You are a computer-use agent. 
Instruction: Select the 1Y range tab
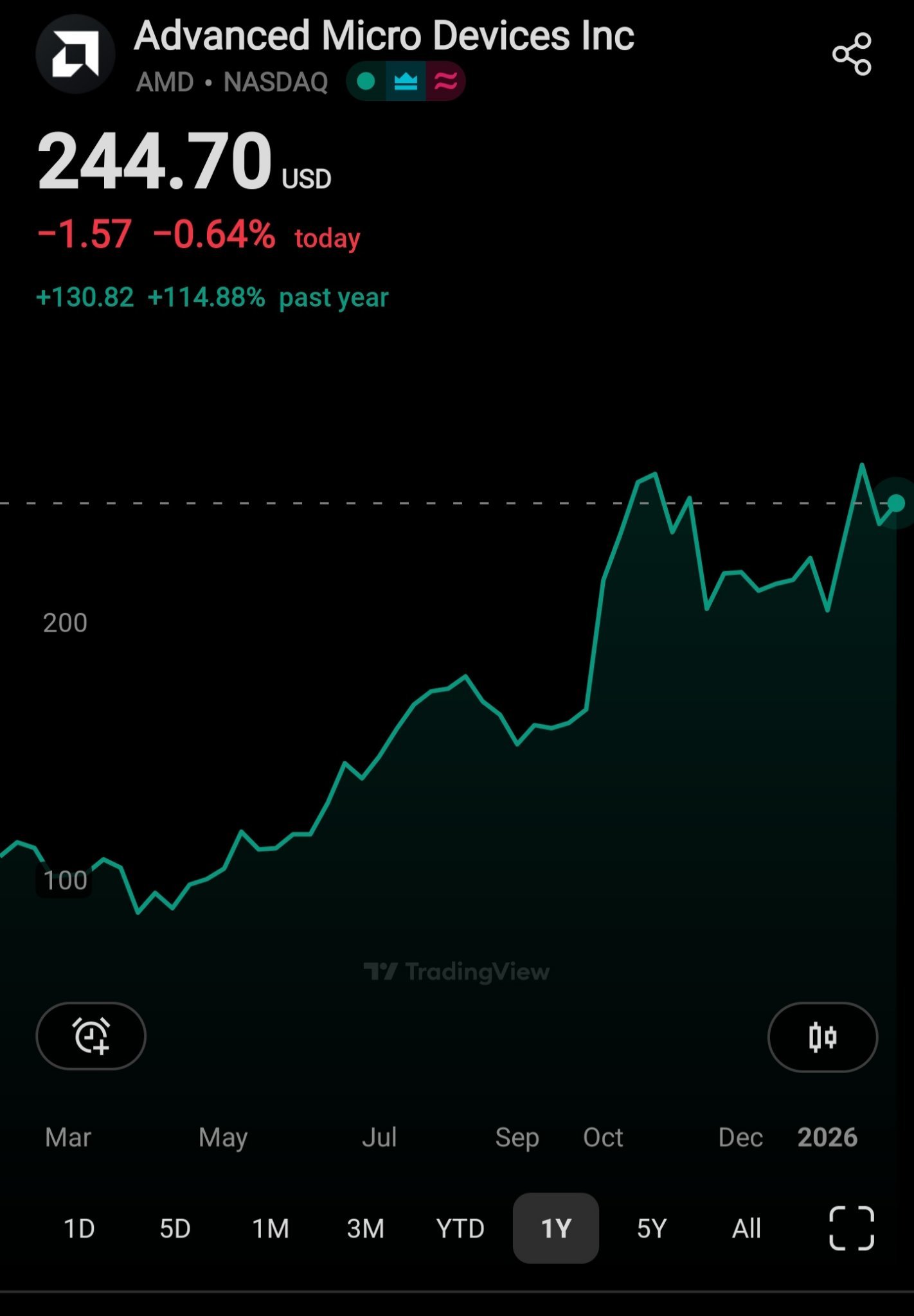click(x=556, y=1228)
